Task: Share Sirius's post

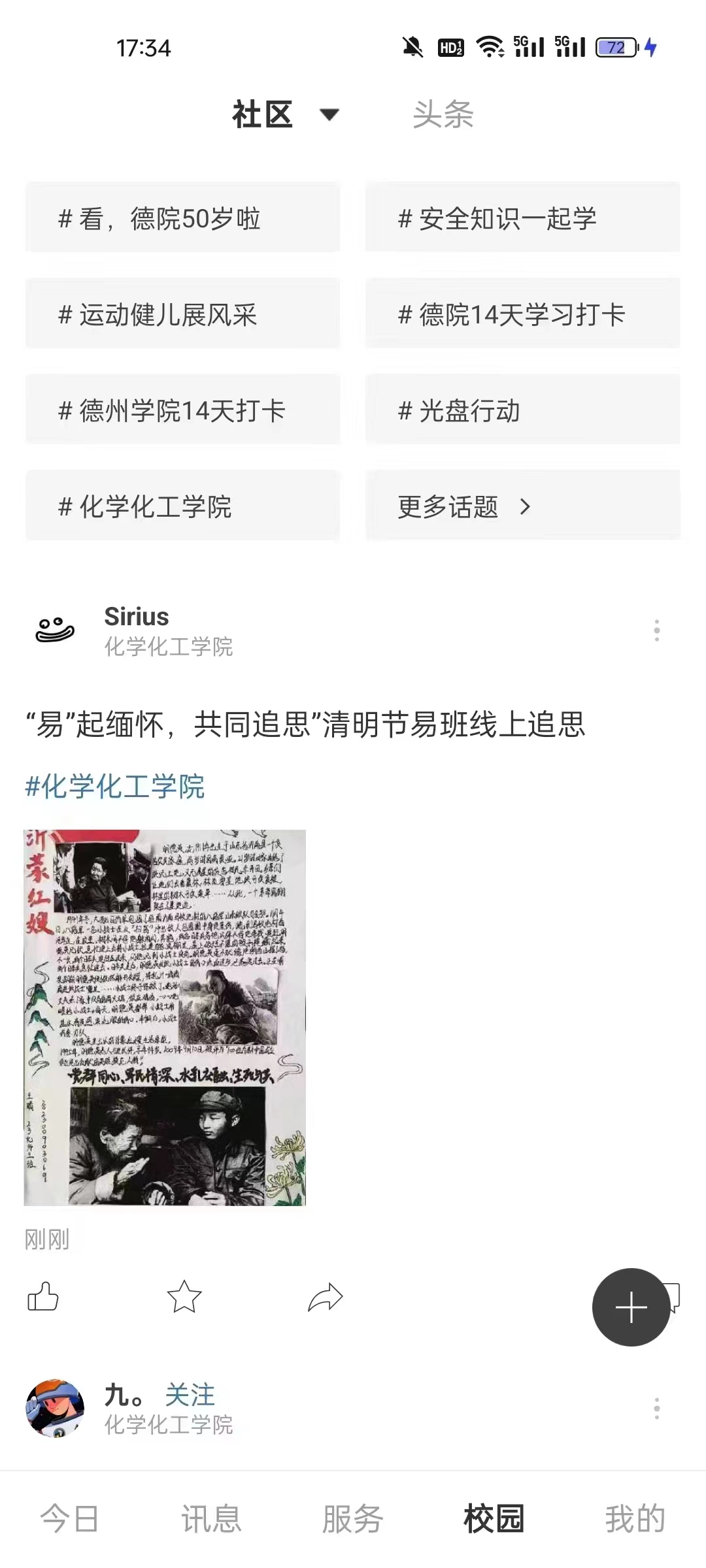Action: [326, 1297]
